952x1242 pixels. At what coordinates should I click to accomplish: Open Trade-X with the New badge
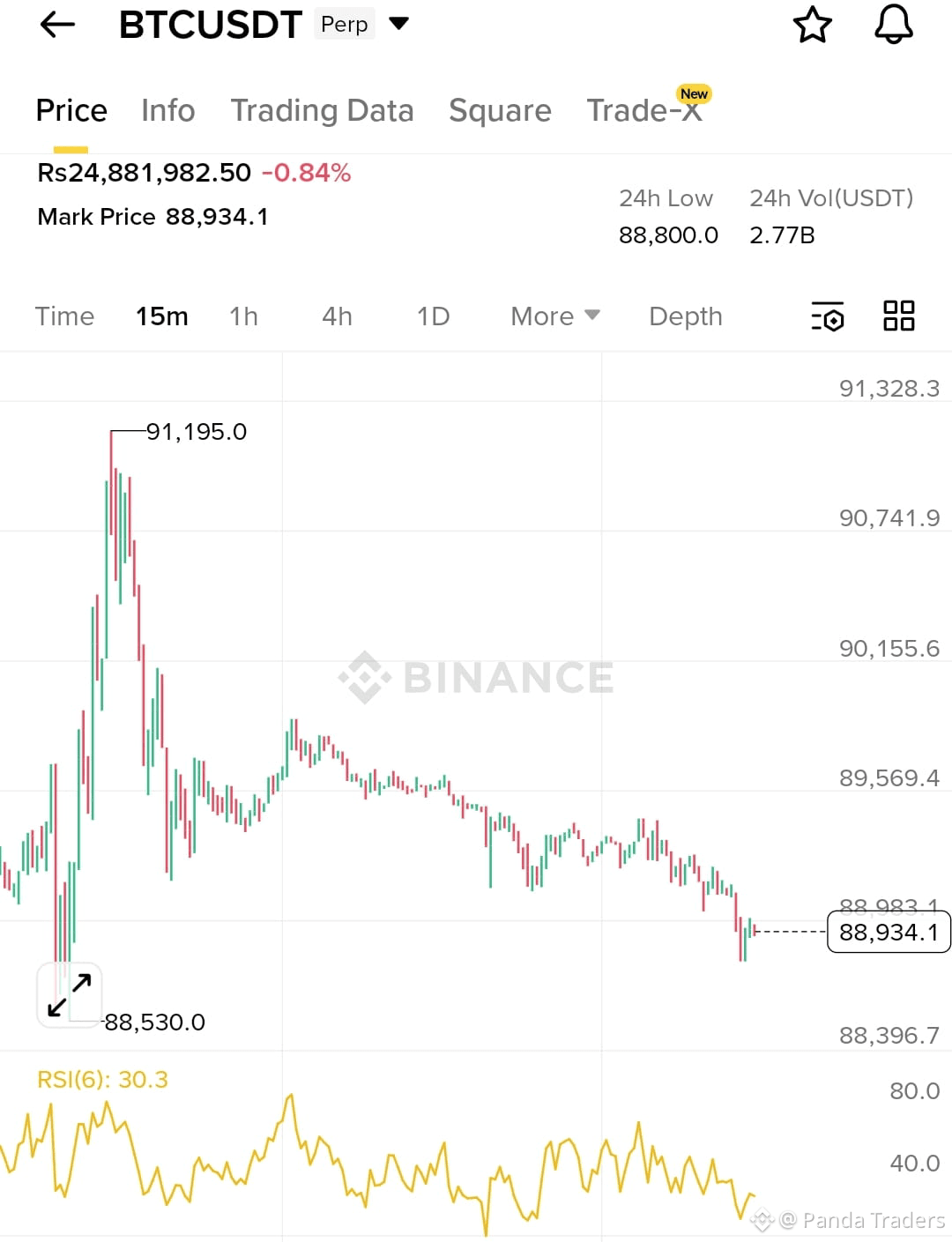[x=644, y=110]
